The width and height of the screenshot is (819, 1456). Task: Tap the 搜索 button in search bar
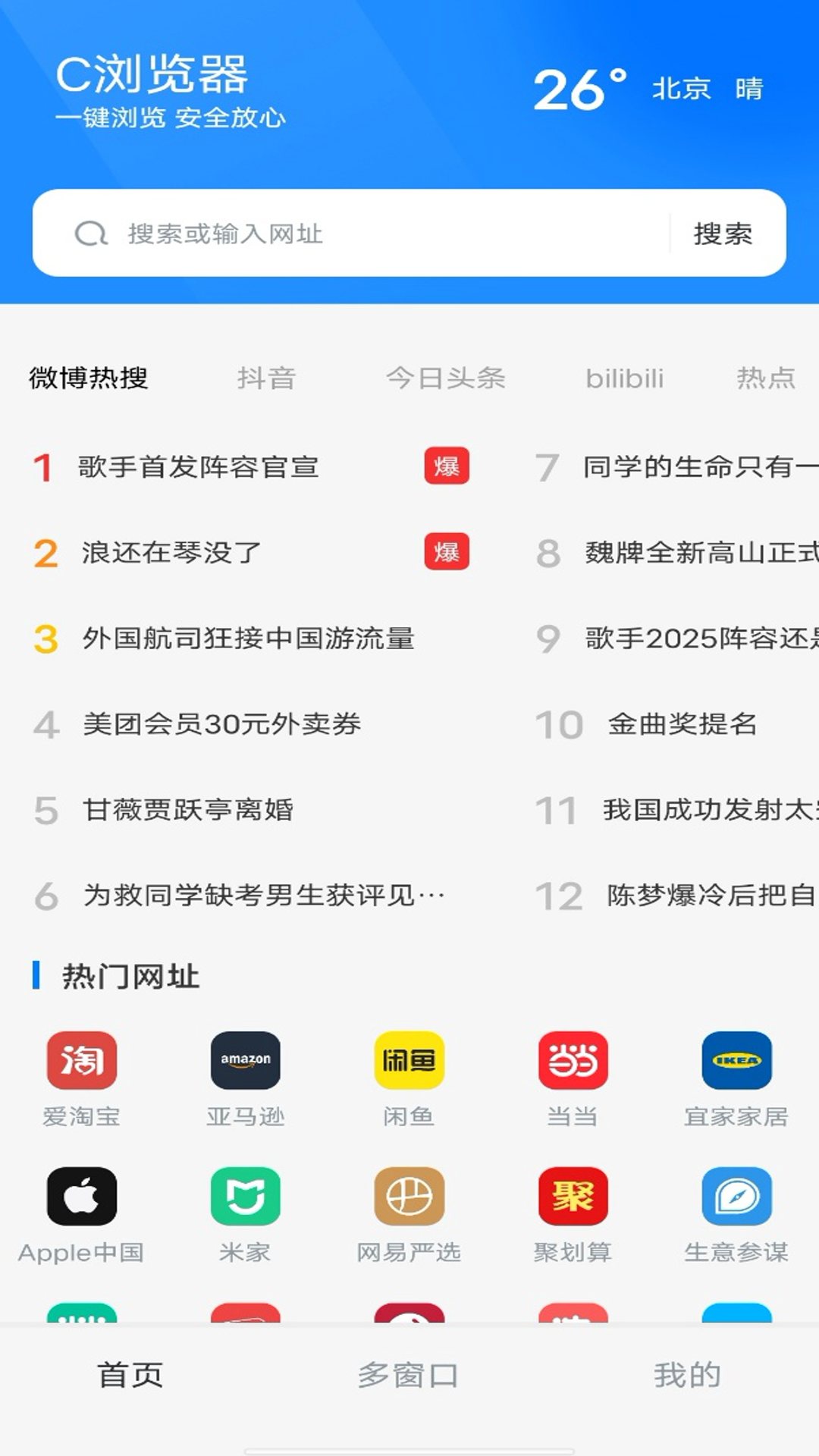(723, 234)
